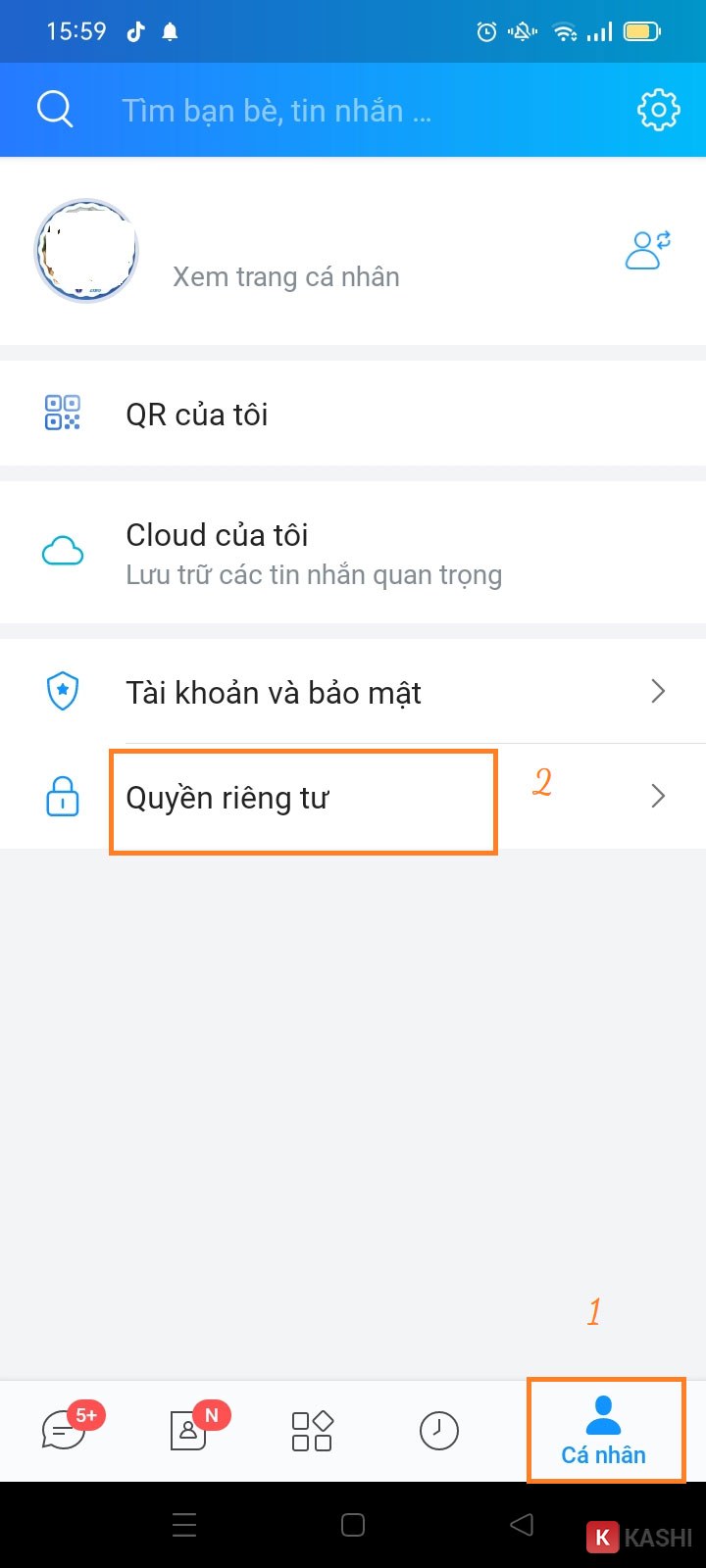Switch to the 'Cá nhân' tab
Screen dimensions: 706x1568
click(605, 1431)
